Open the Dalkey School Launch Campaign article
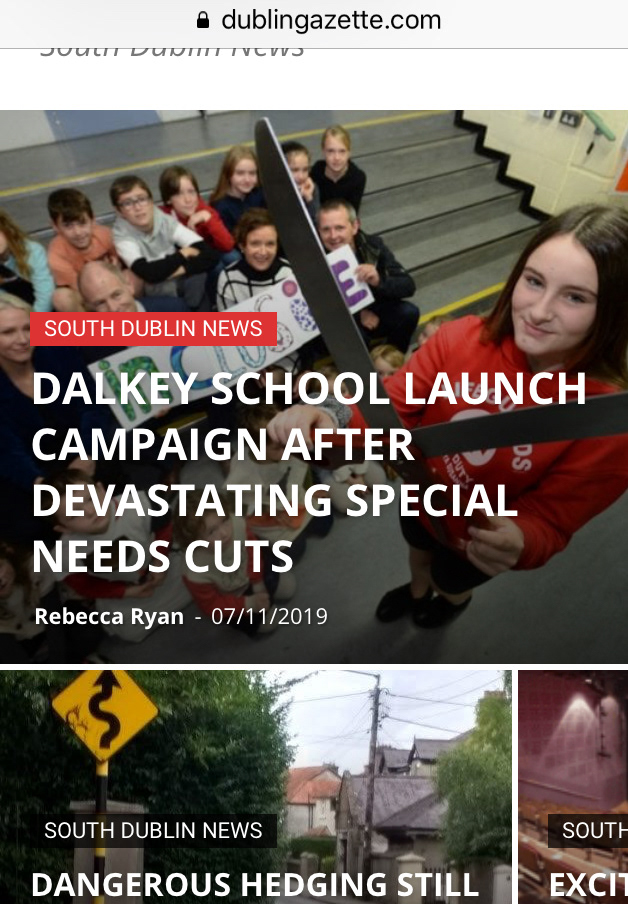 pos(308,471)
